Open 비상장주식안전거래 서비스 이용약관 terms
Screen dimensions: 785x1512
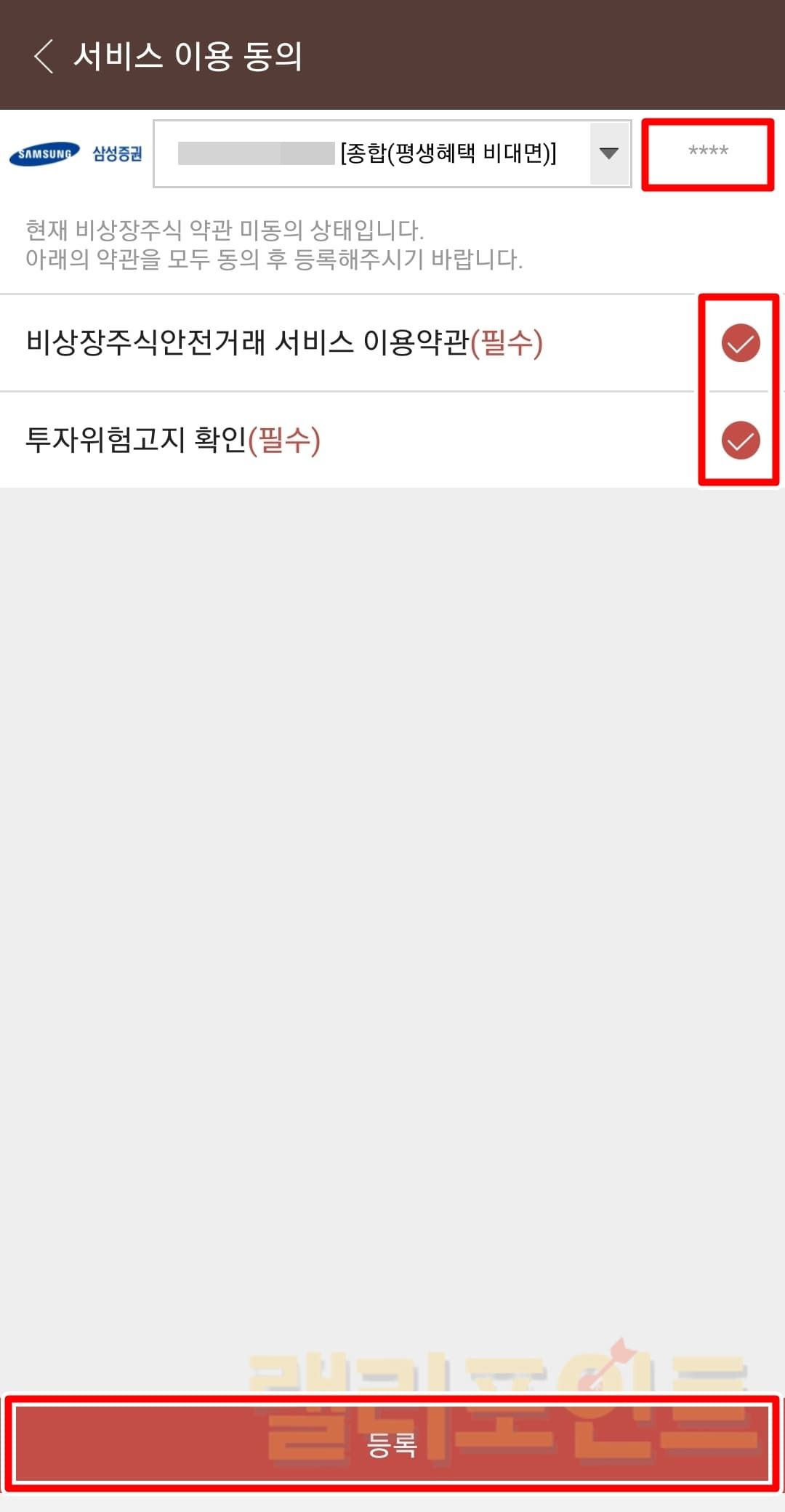[x=283, y=343]
